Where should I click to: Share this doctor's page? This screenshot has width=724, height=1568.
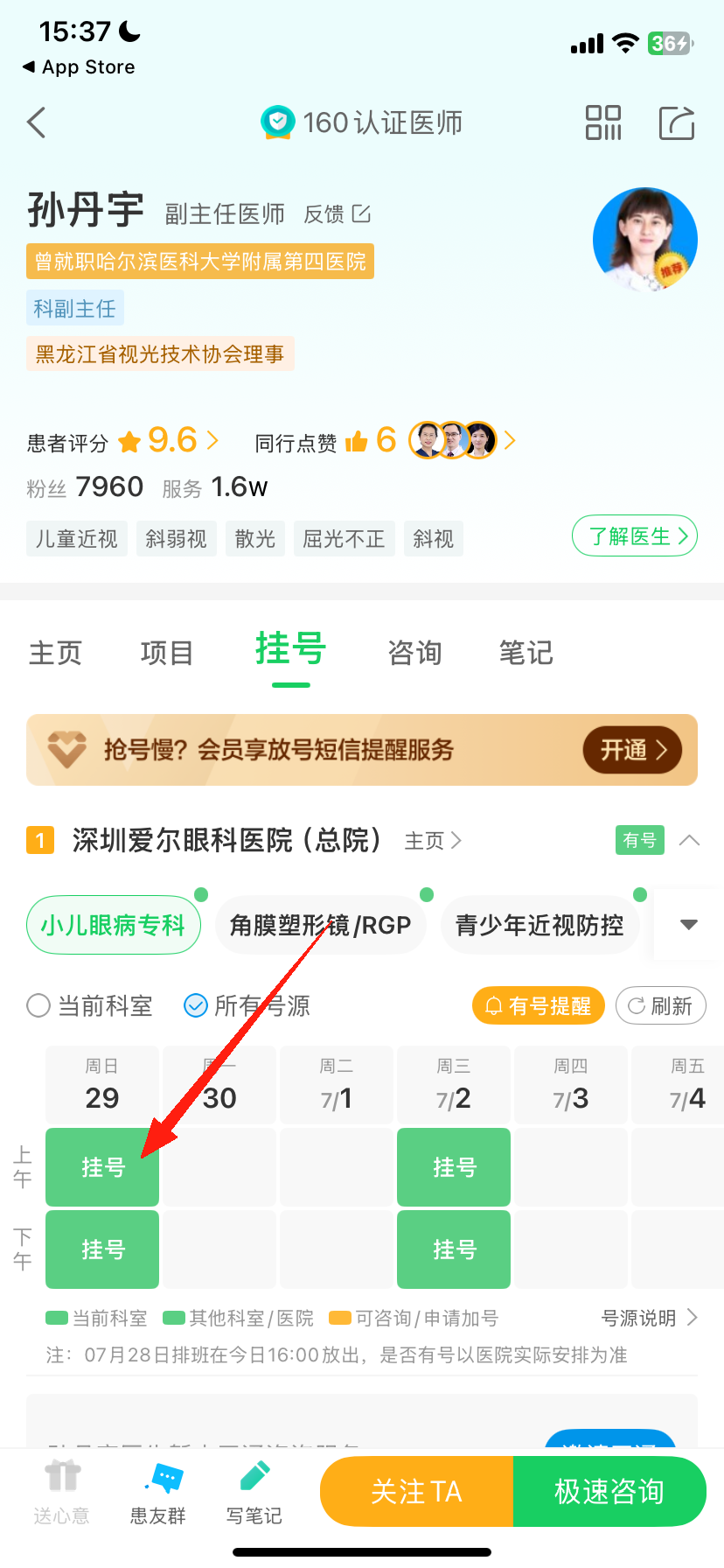[676, 122]
